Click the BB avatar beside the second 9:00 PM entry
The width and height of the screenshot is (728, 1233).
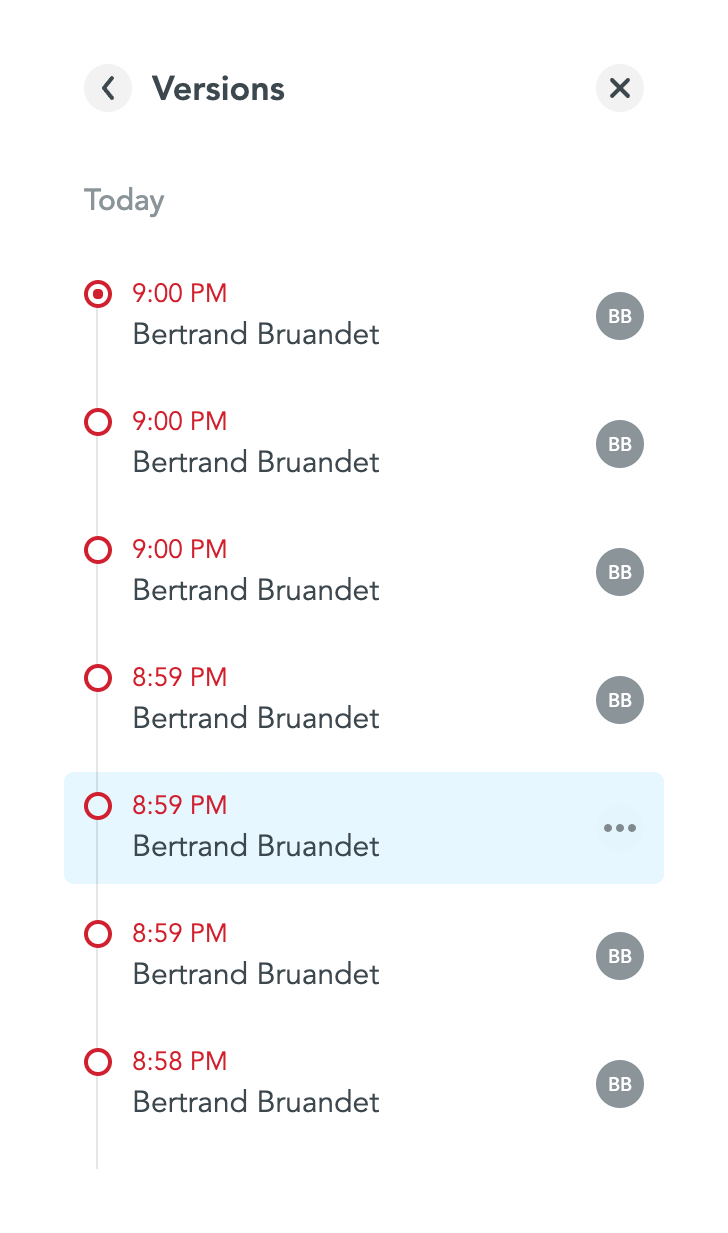(x=620, y=444)
